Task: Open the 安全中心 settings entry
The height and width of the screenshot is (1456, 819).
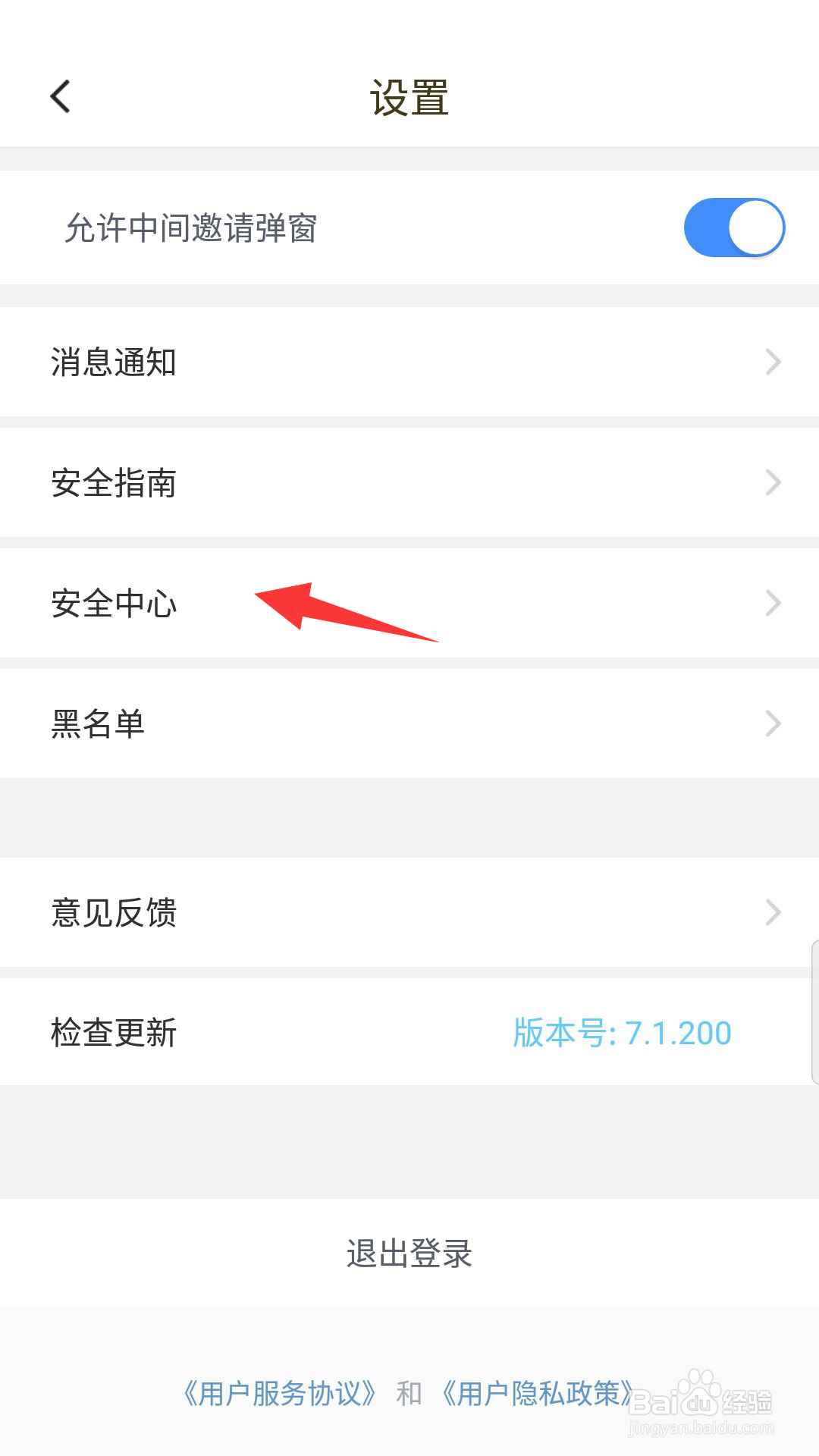Action: 115,603
